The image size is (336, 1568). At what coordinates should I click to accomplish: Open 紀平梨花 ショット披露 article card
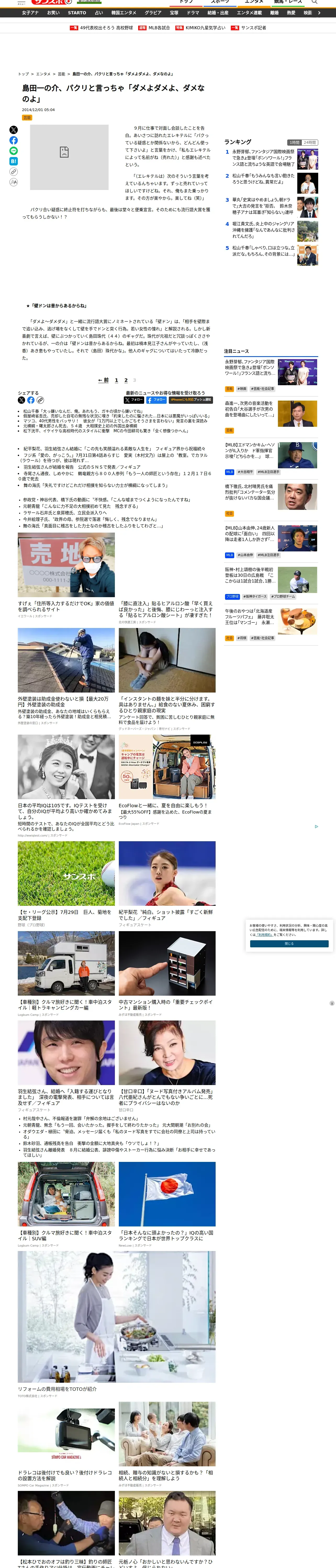(167, 884)
